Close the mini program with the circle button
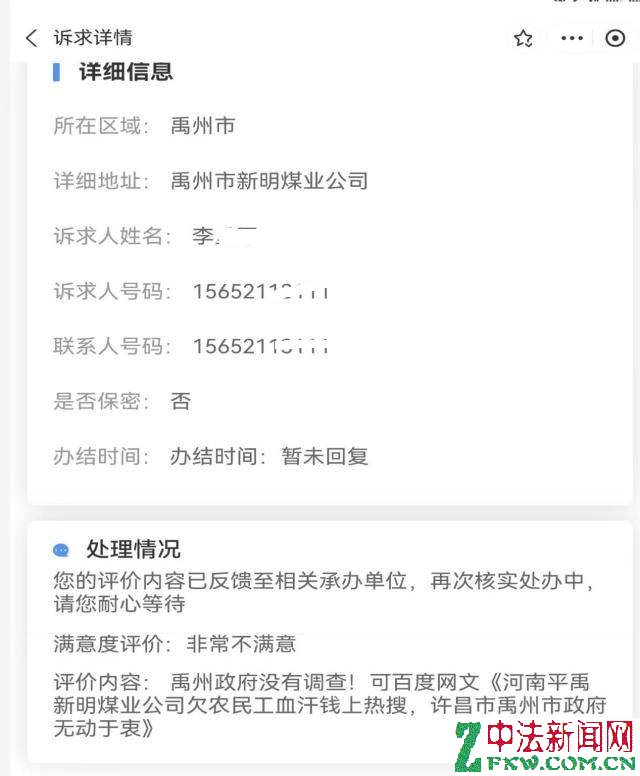The image size is (640, 776). click(615, 38)
